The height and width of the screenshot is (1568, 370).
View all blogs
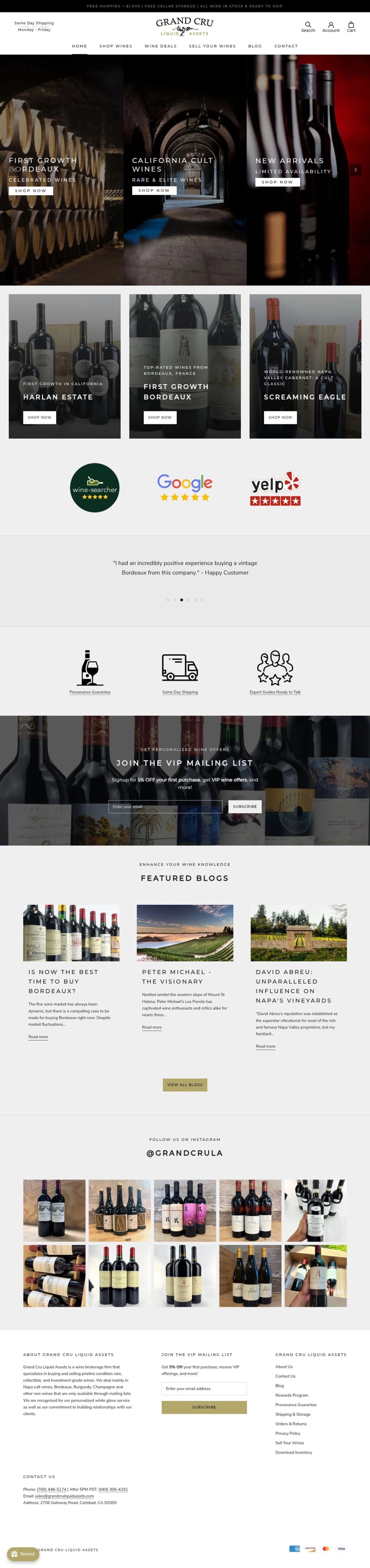click(185, 1085)
